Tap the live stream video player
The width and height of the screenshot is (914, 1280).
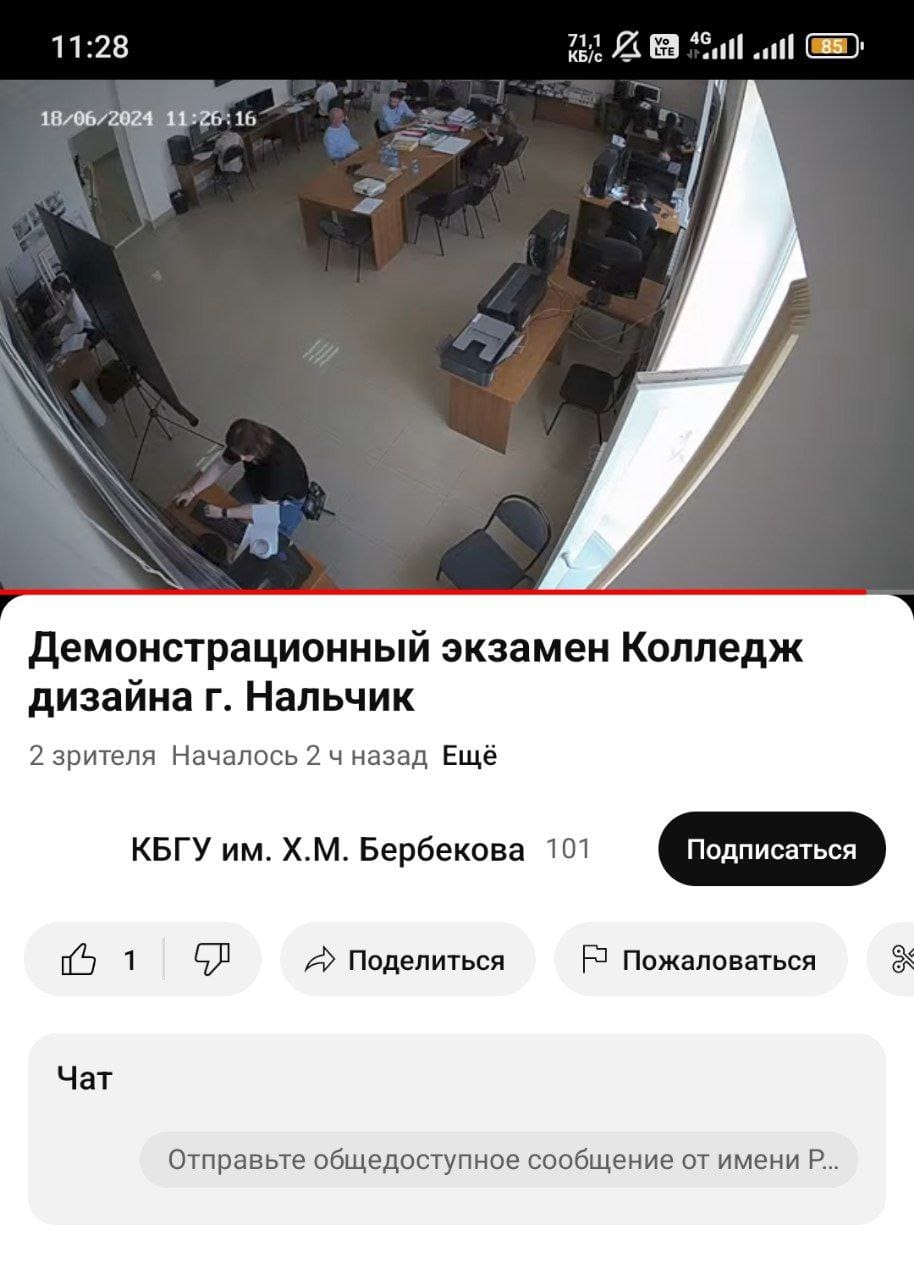coord(457,335)
